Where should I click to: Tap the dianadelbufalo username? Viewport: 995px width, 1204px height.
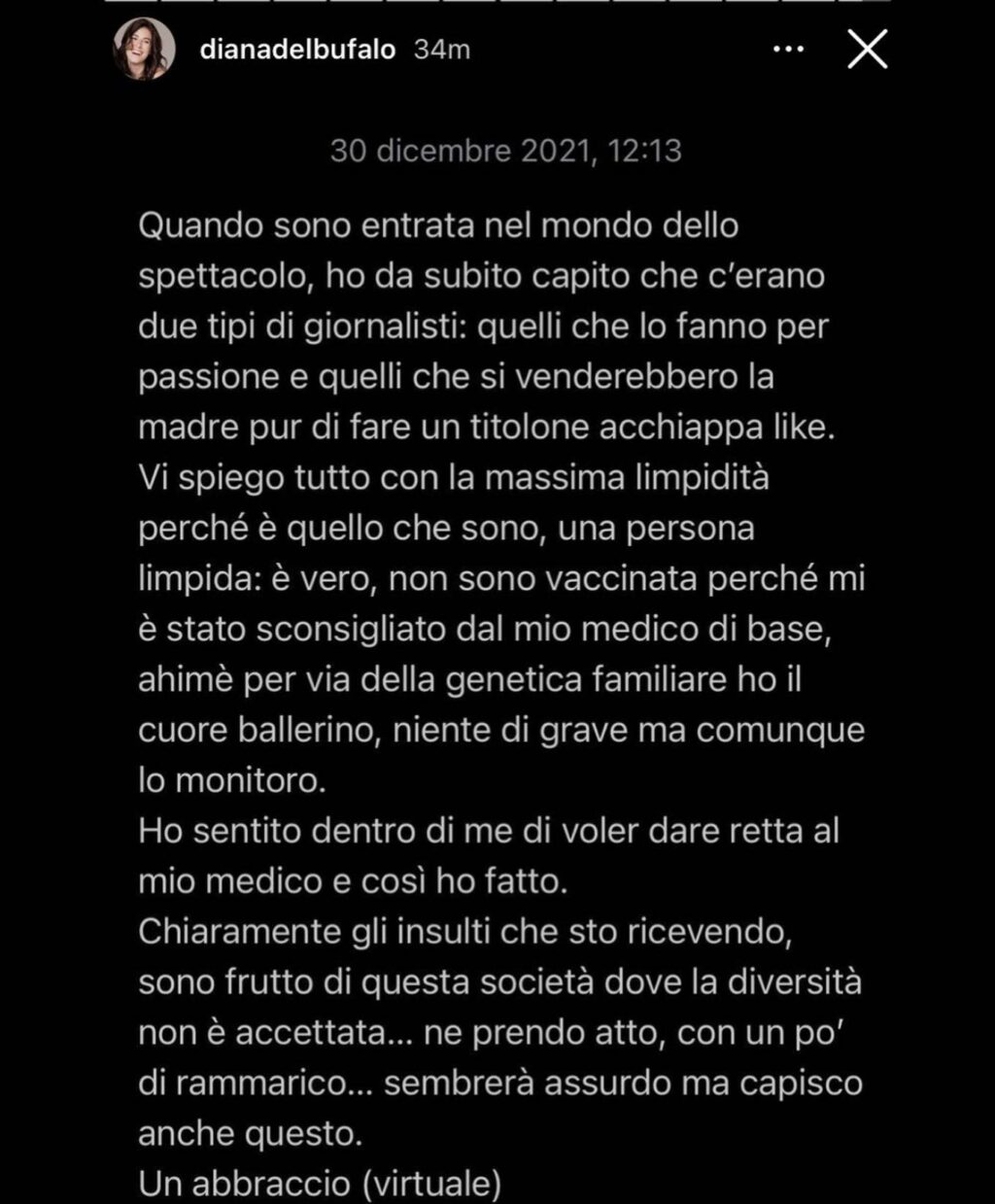point(296,51)
